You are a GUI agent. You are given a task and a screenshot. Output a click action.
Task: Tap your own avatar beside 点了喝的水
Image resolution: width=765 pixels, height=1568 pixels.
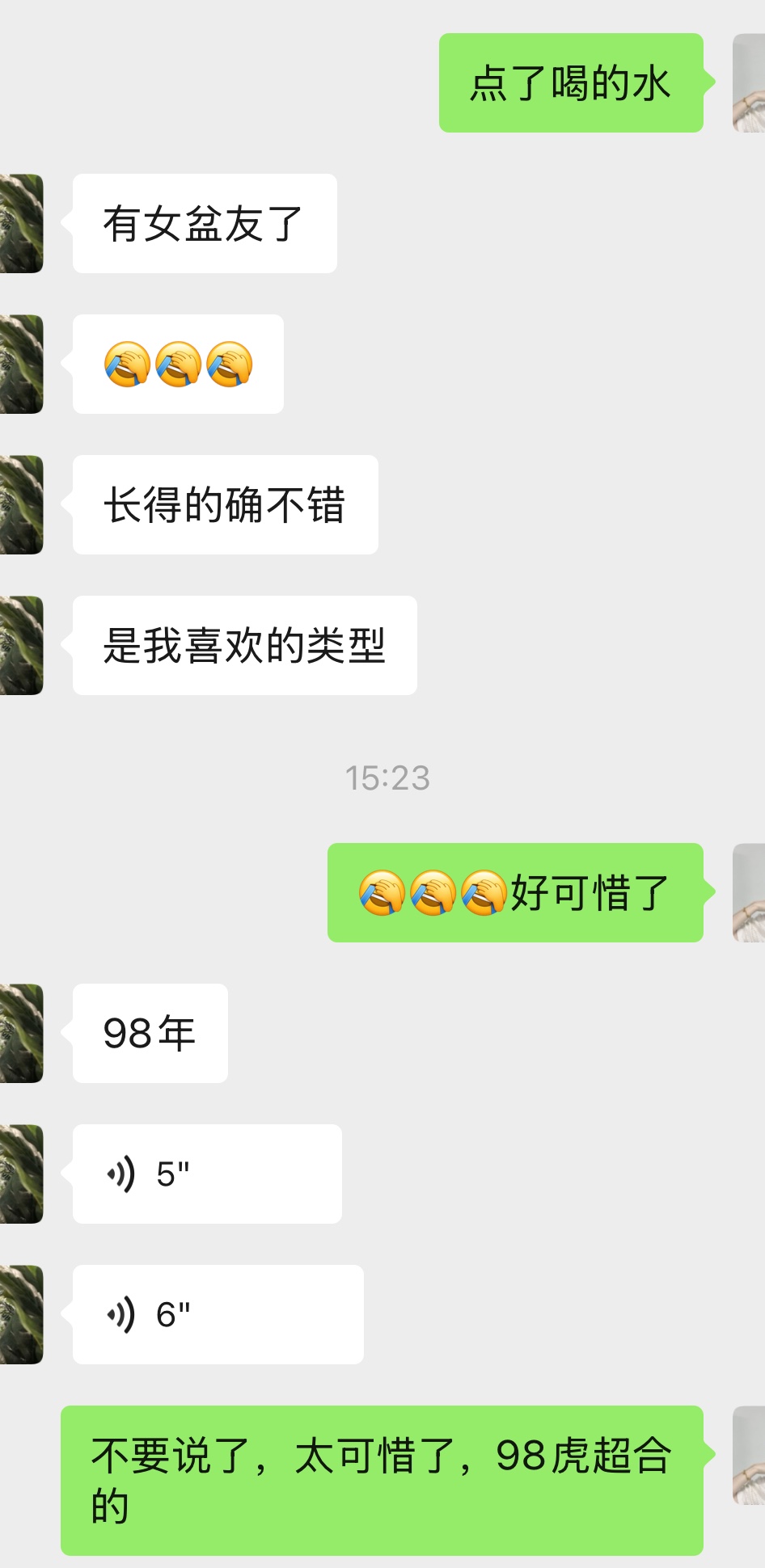click(x=749, y=82)
